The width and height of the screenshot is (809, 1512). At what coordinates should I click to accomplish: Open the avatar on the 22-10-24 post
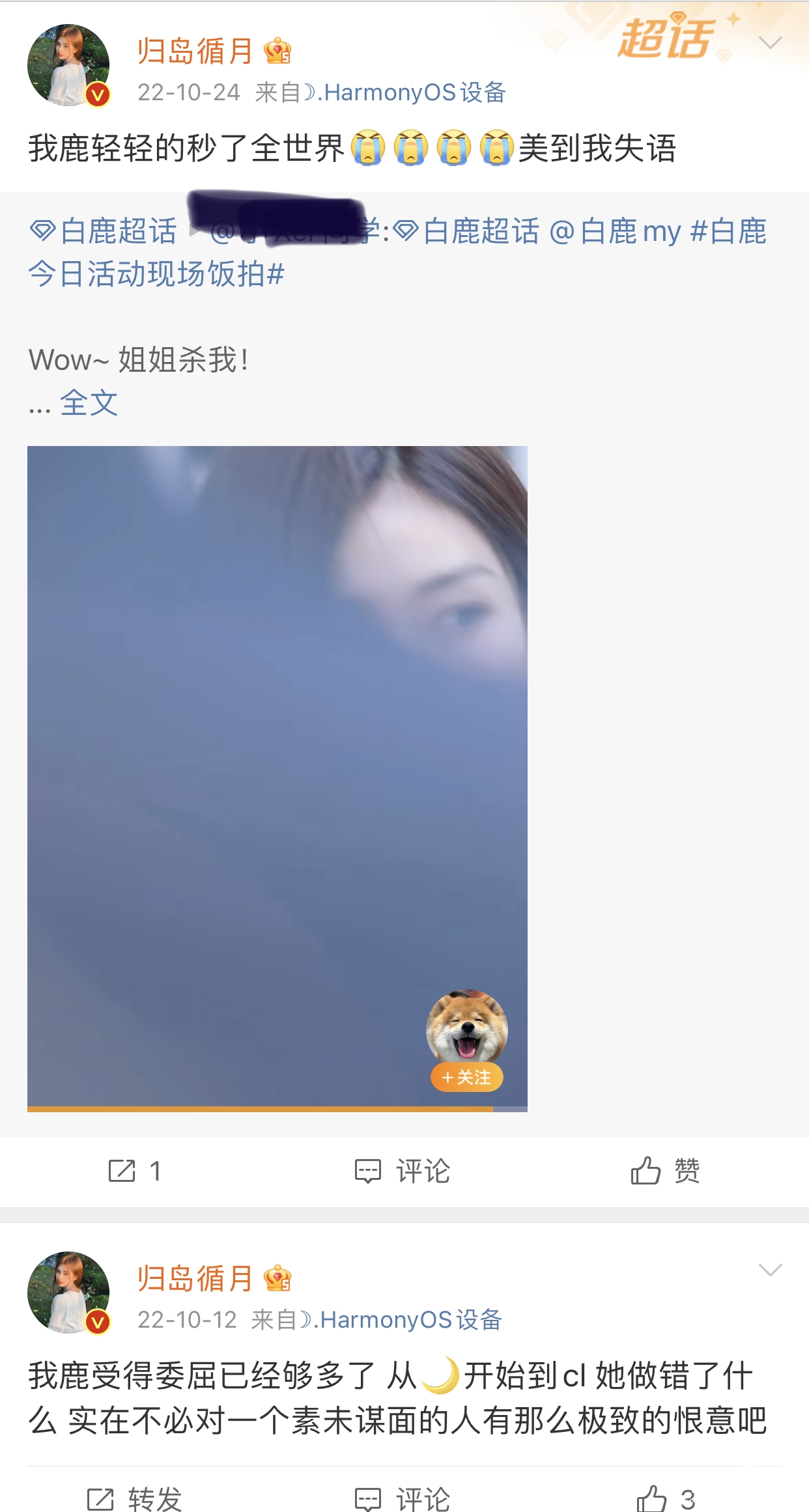tap(68, 65)
